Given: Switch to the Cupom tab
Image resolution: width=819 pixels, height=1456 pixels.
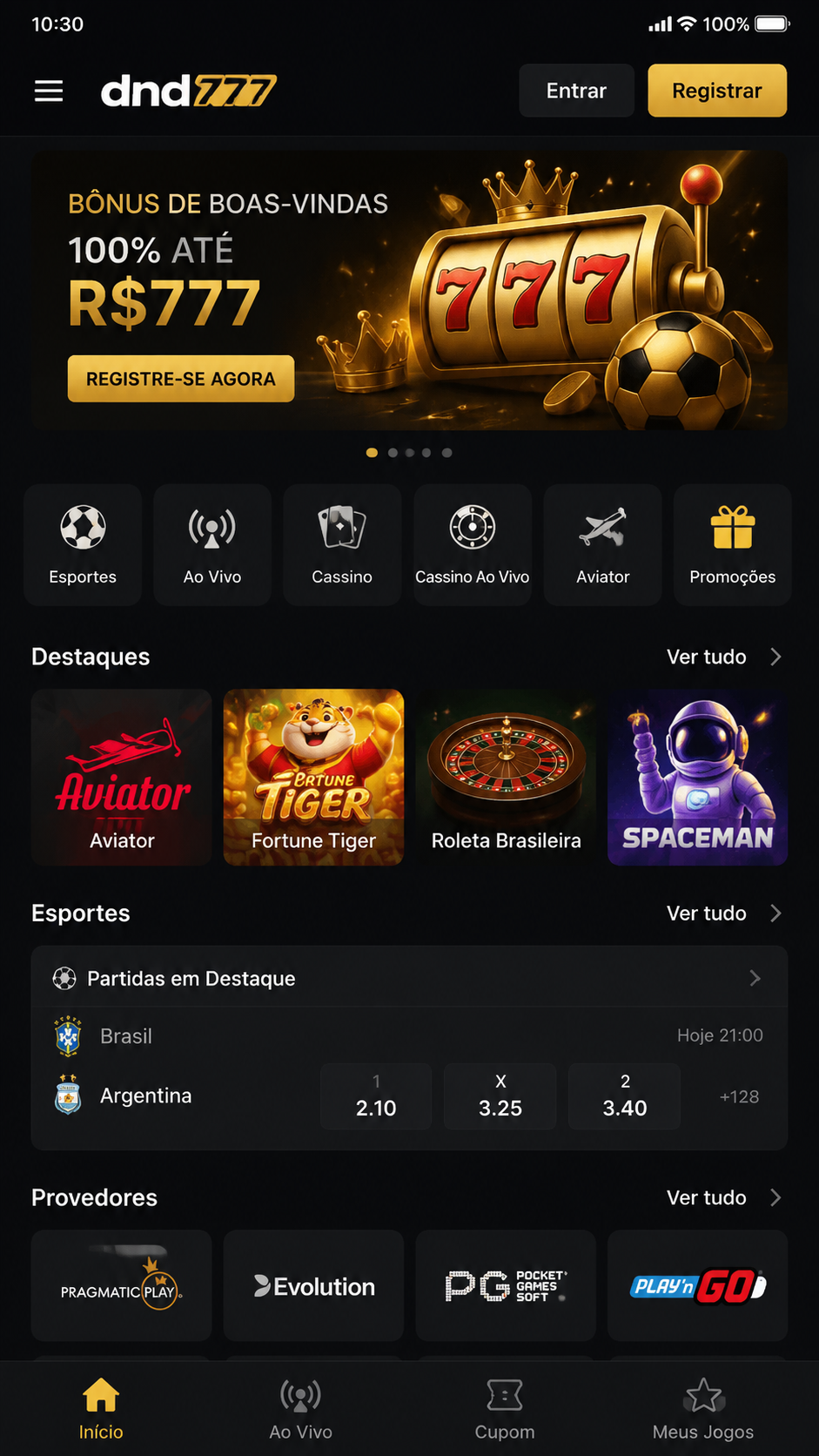Looking at the screenshot, I should (x=505, y=1409).
